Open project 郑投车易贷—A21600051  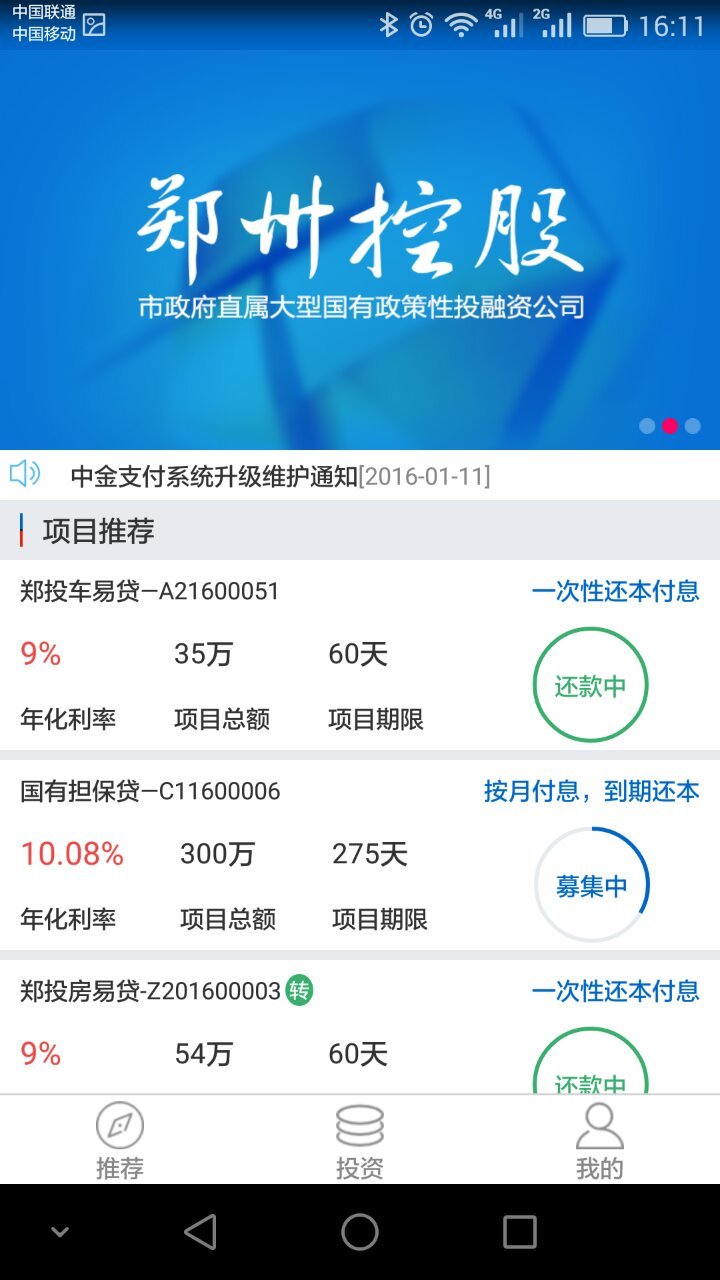(x=150, y=591)
